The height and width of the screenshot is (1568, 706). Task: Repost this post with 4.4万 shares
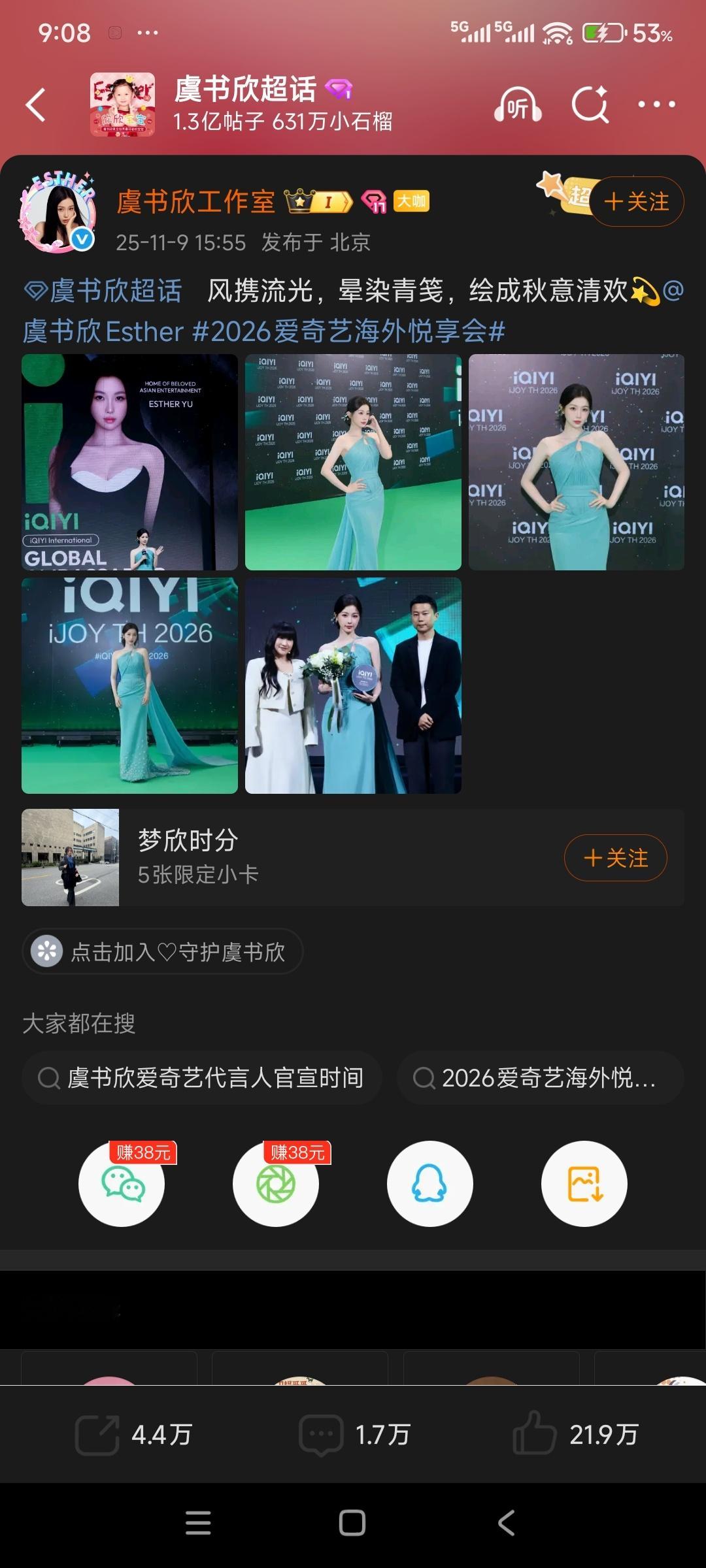click(133, 1435)
